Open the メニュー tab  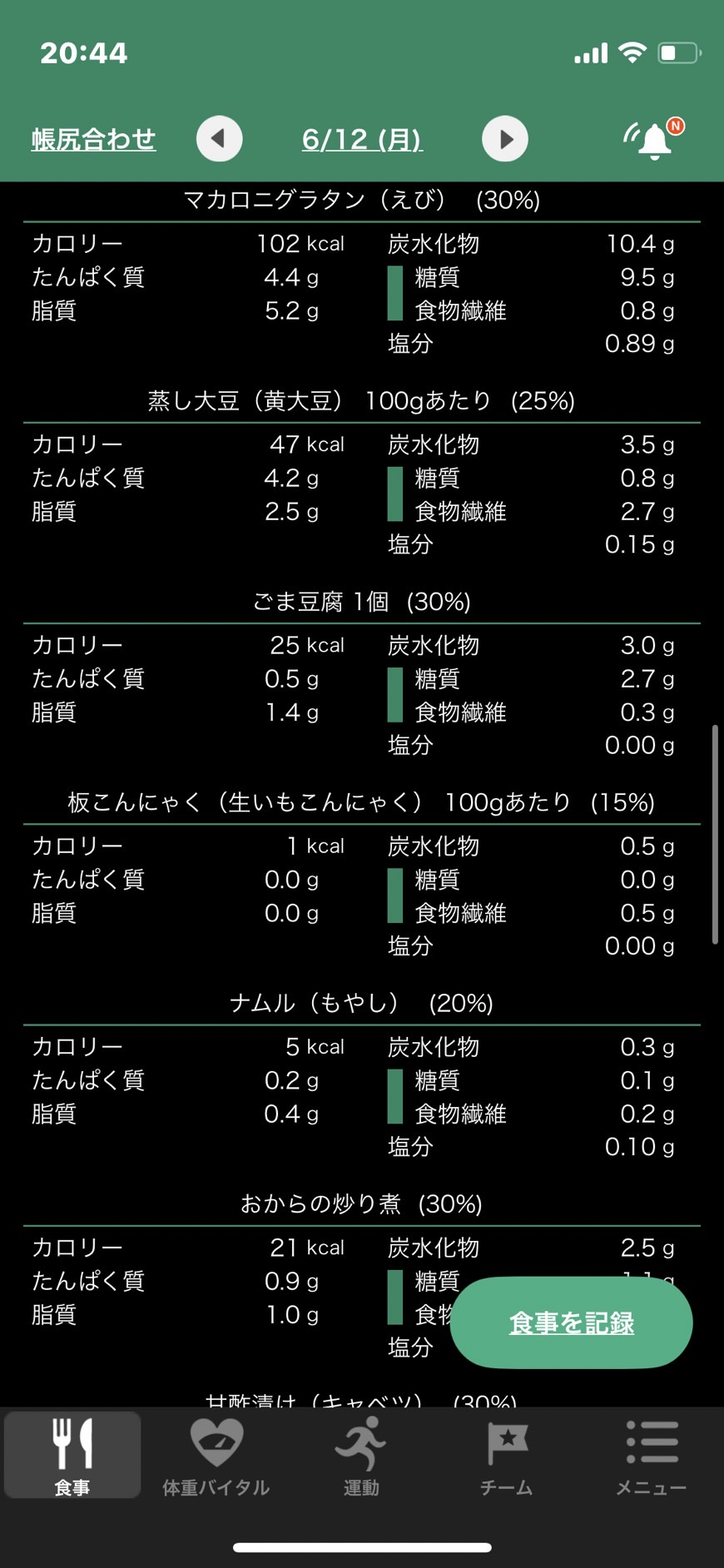pos(651,1456)
